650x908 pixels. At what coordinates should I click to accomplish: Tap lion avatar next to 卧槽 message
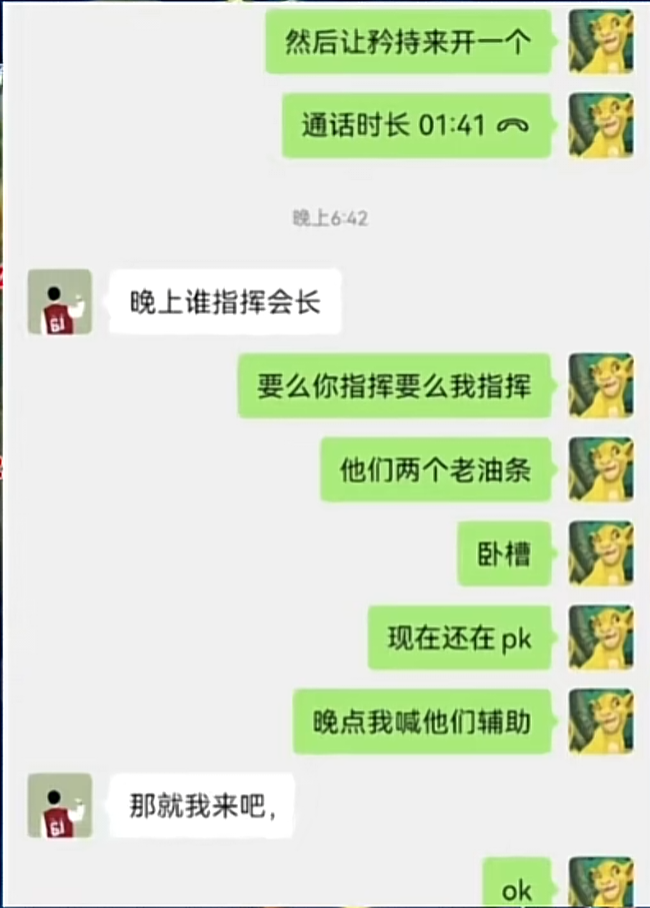(x=600, y=553)
